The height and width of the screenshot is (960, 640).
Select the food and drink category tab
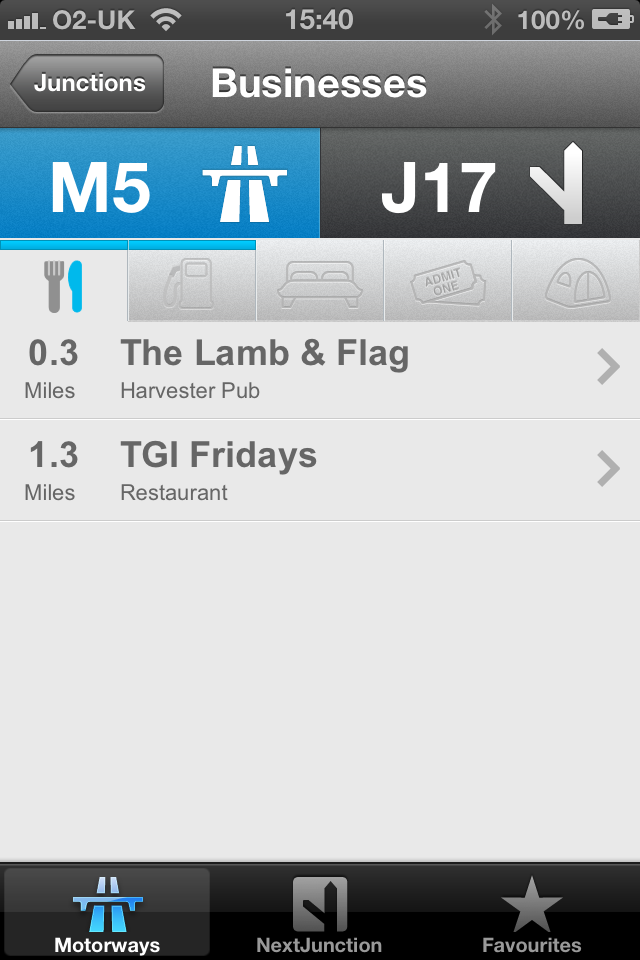pyautogui.click(x=64, y=281)
